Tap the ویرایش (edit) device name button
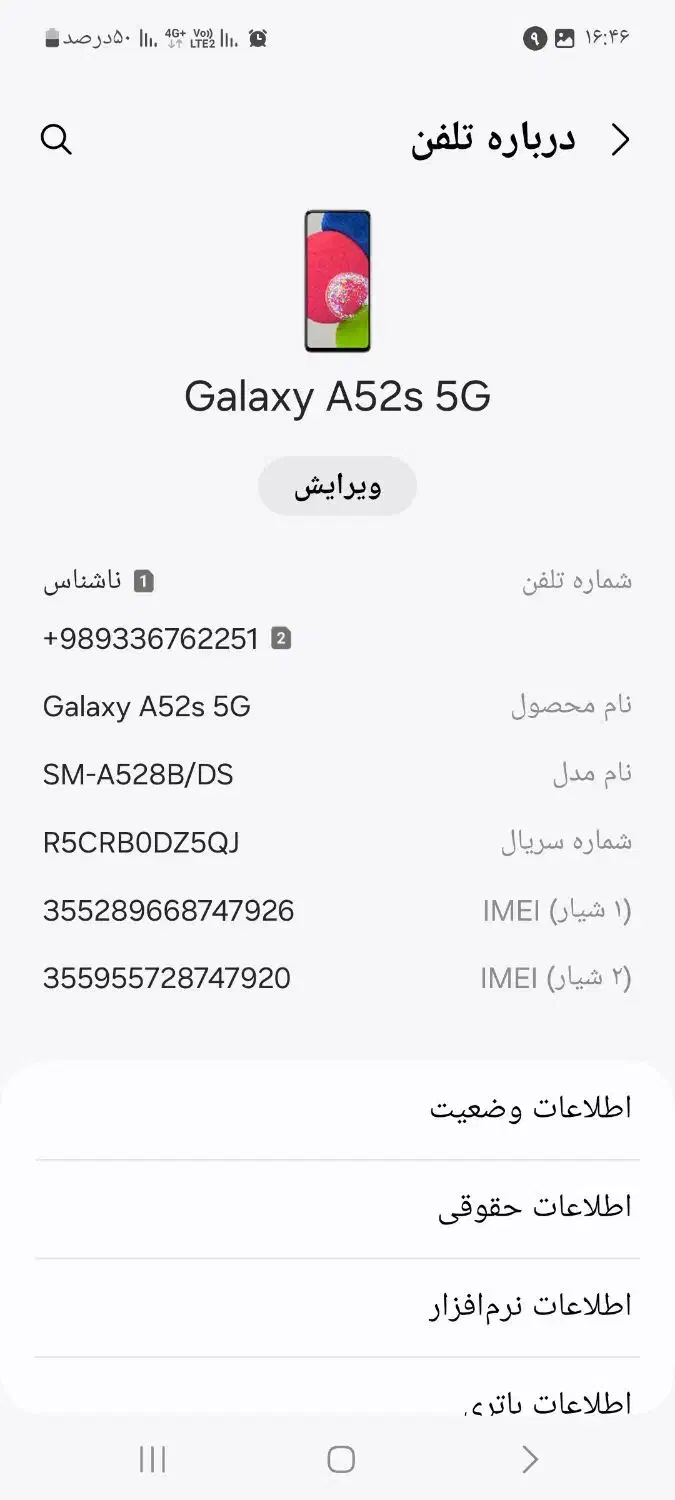675x1500 pixels. tap(337, 487)
